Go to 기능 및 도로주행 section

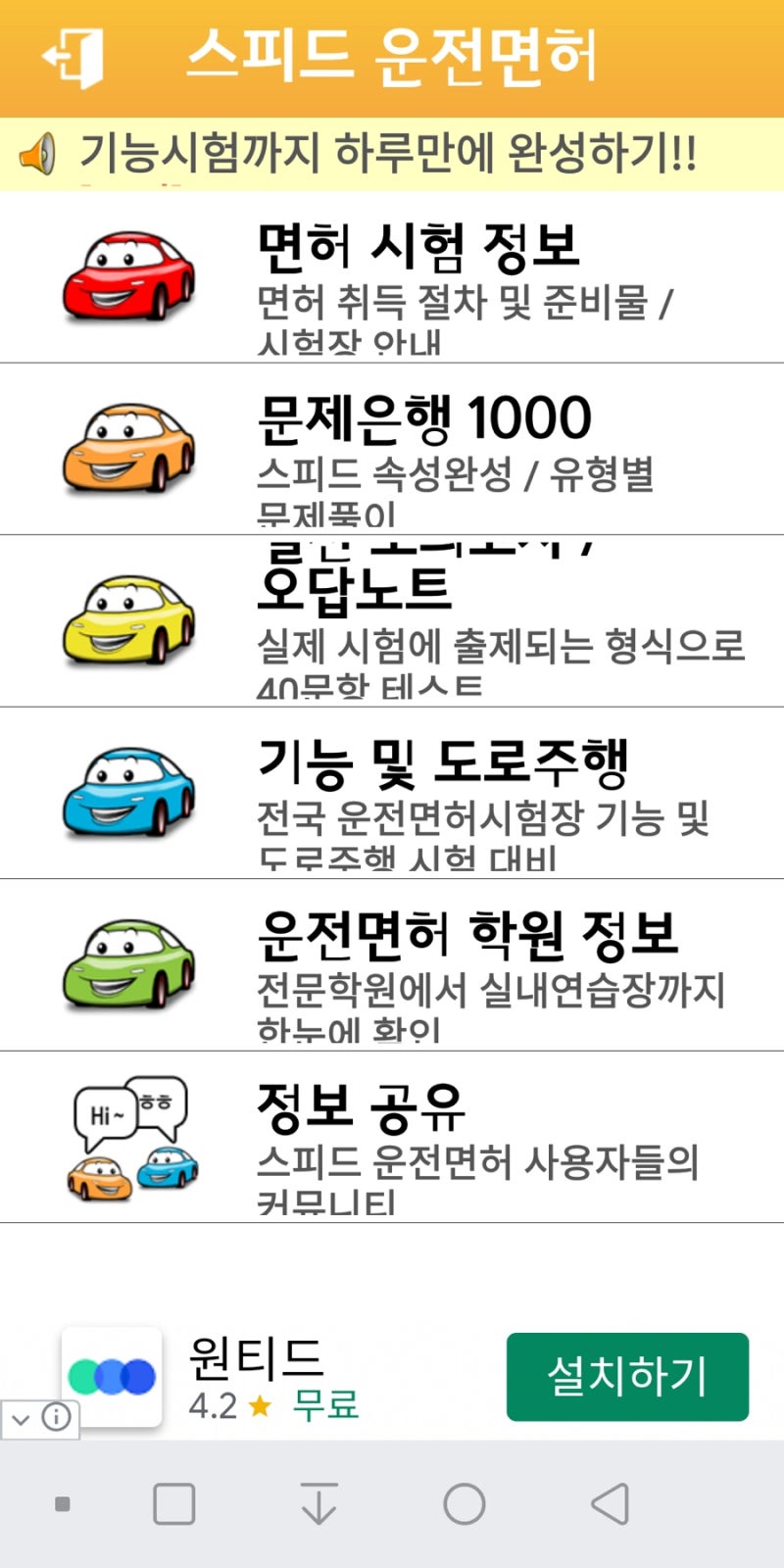coord(392,793)
